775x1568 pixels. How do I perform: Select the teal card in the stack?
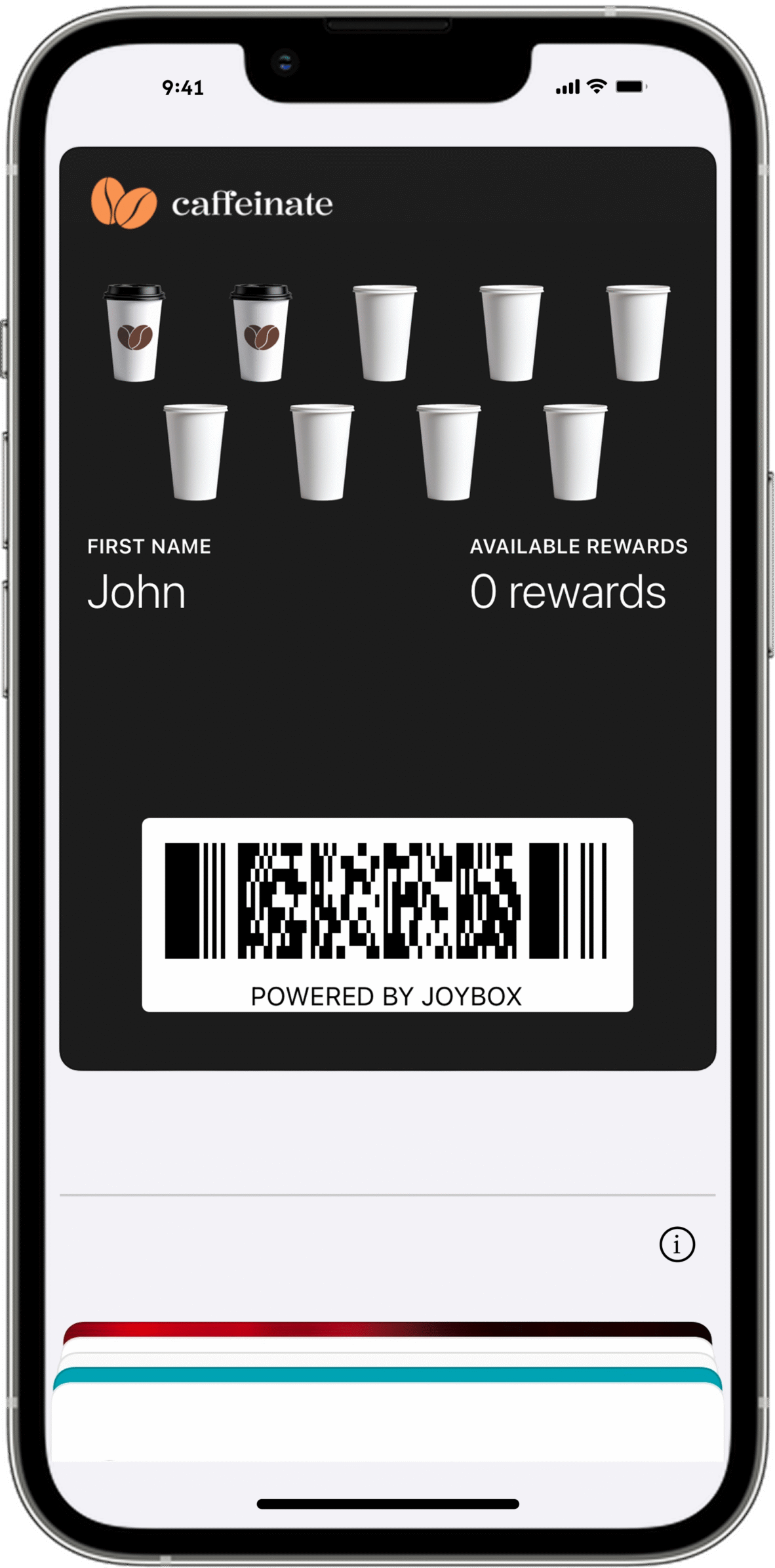pos(387,1374)
